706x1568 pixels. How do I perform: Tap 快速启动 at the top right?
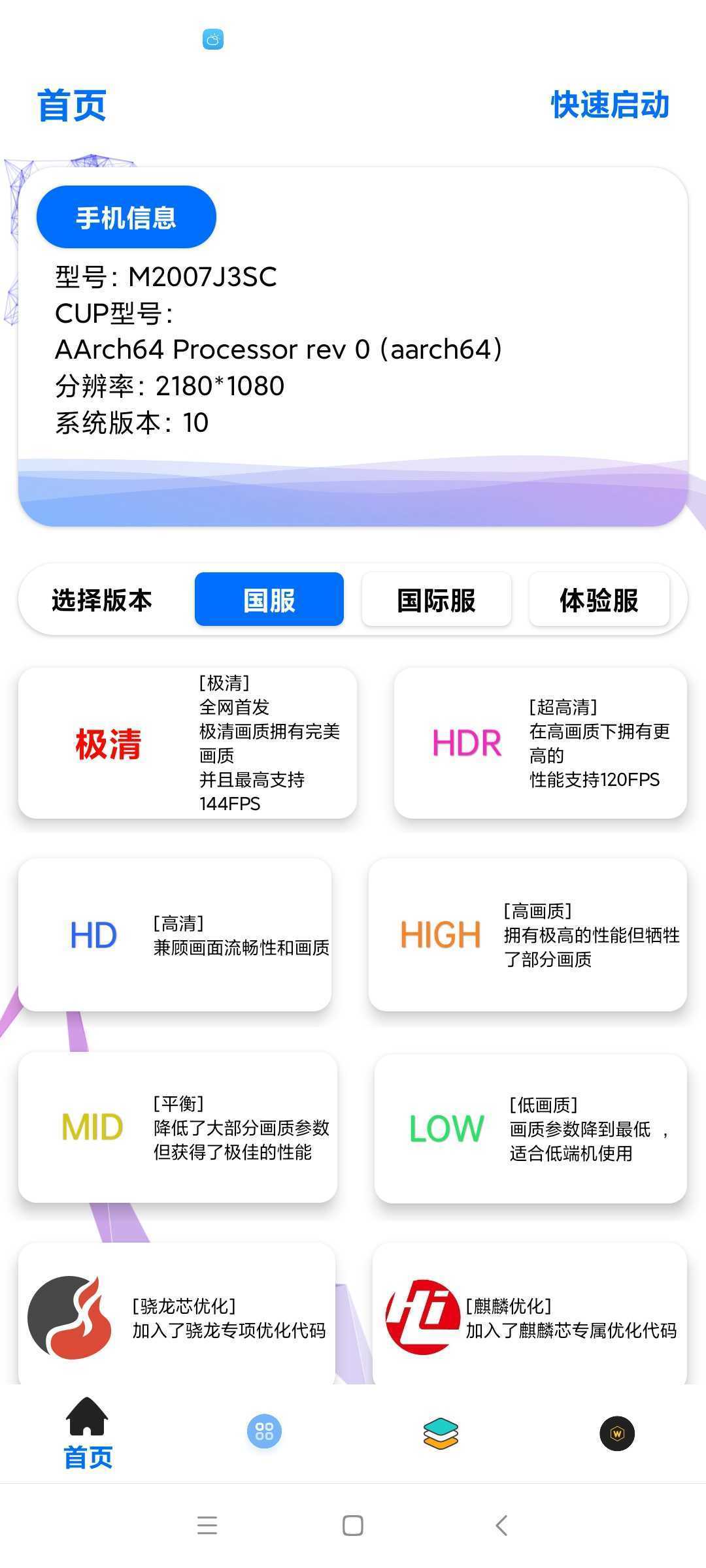click(610, 105)
